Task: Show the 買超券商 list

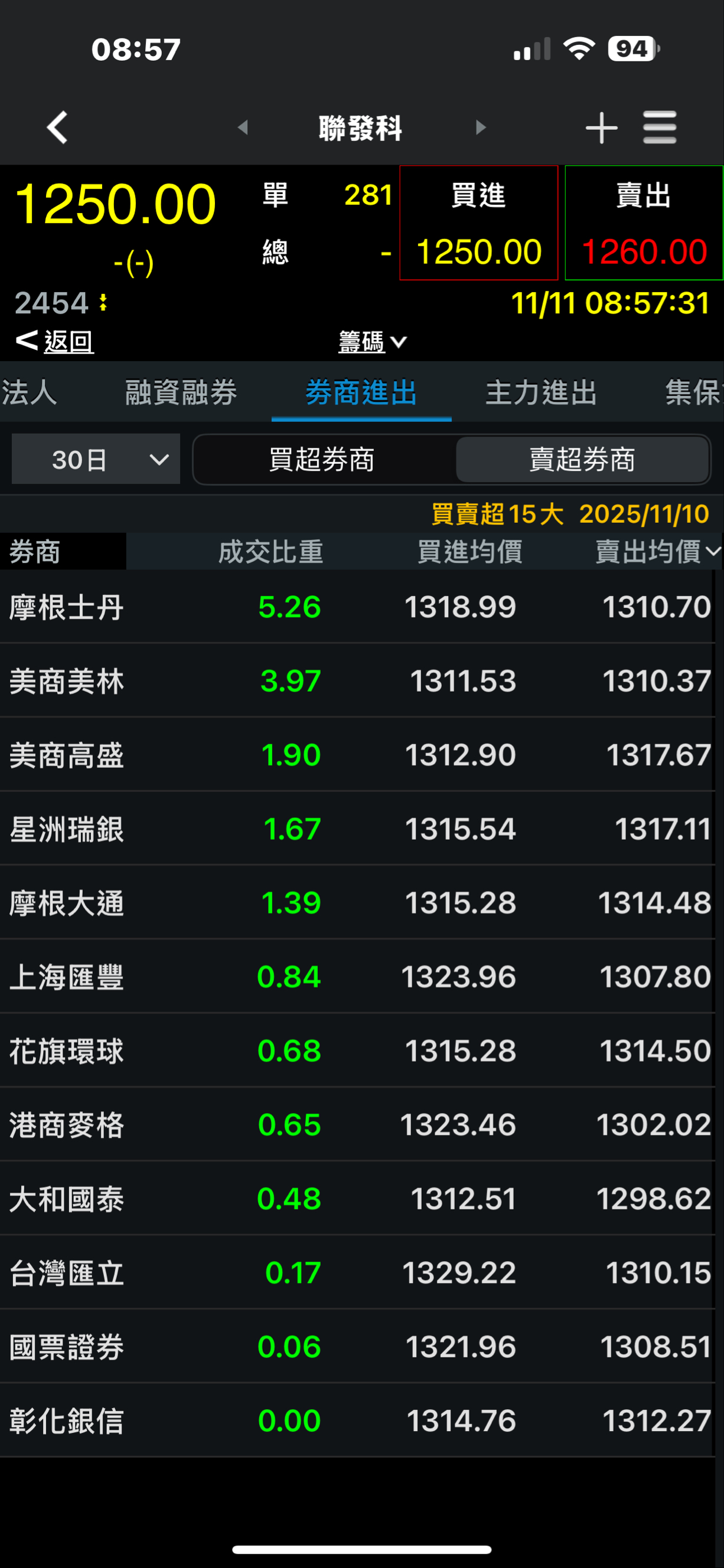Action: click(x=322, y=459)
